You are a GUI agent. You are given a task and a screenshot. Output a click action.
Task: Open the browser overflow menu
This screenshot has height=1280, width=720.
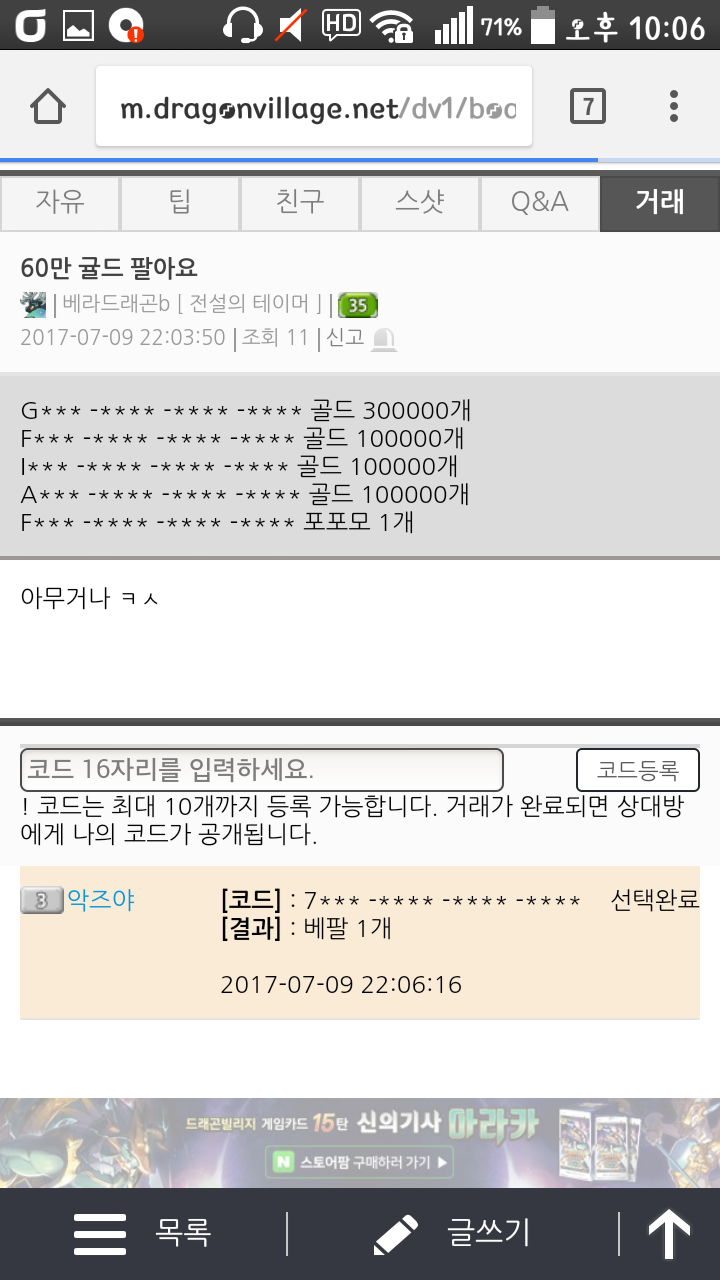click(674, 106)
